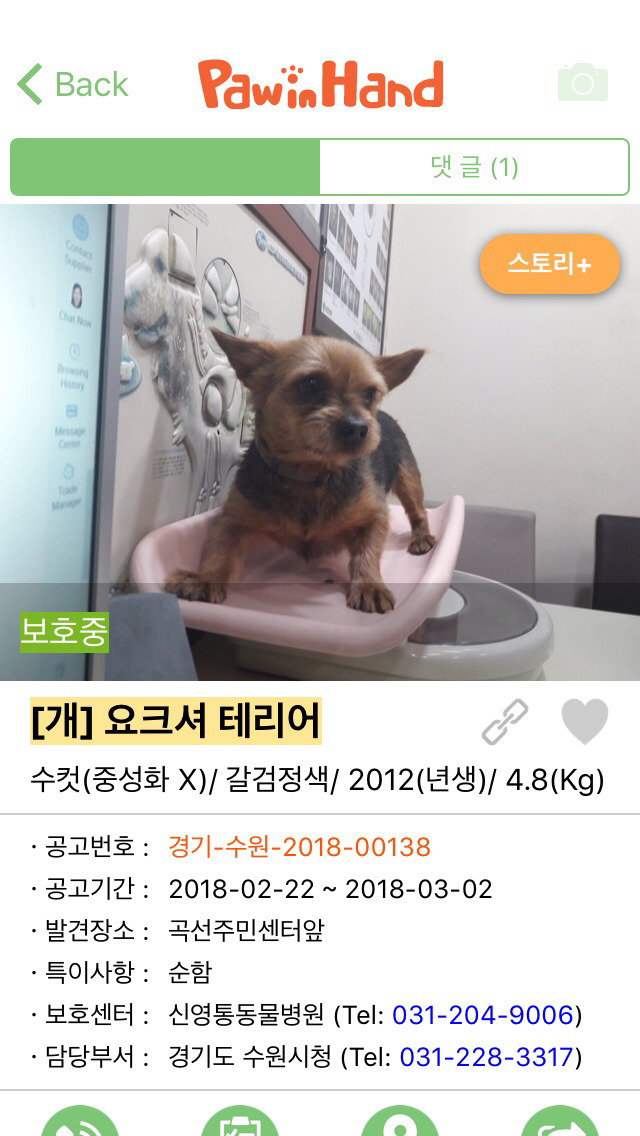Open the camera icon in the header
Image resolution: width=640 pixels, height=1136 pixels.
tap(582, 83)
